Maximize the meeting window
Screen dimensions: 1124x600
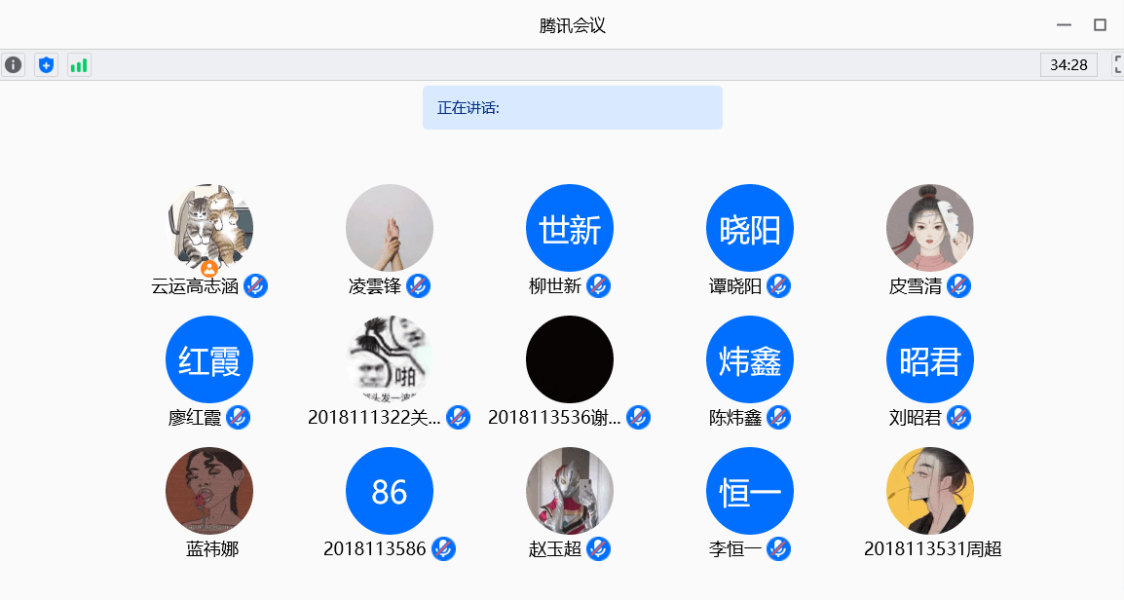pos(1100,25)
